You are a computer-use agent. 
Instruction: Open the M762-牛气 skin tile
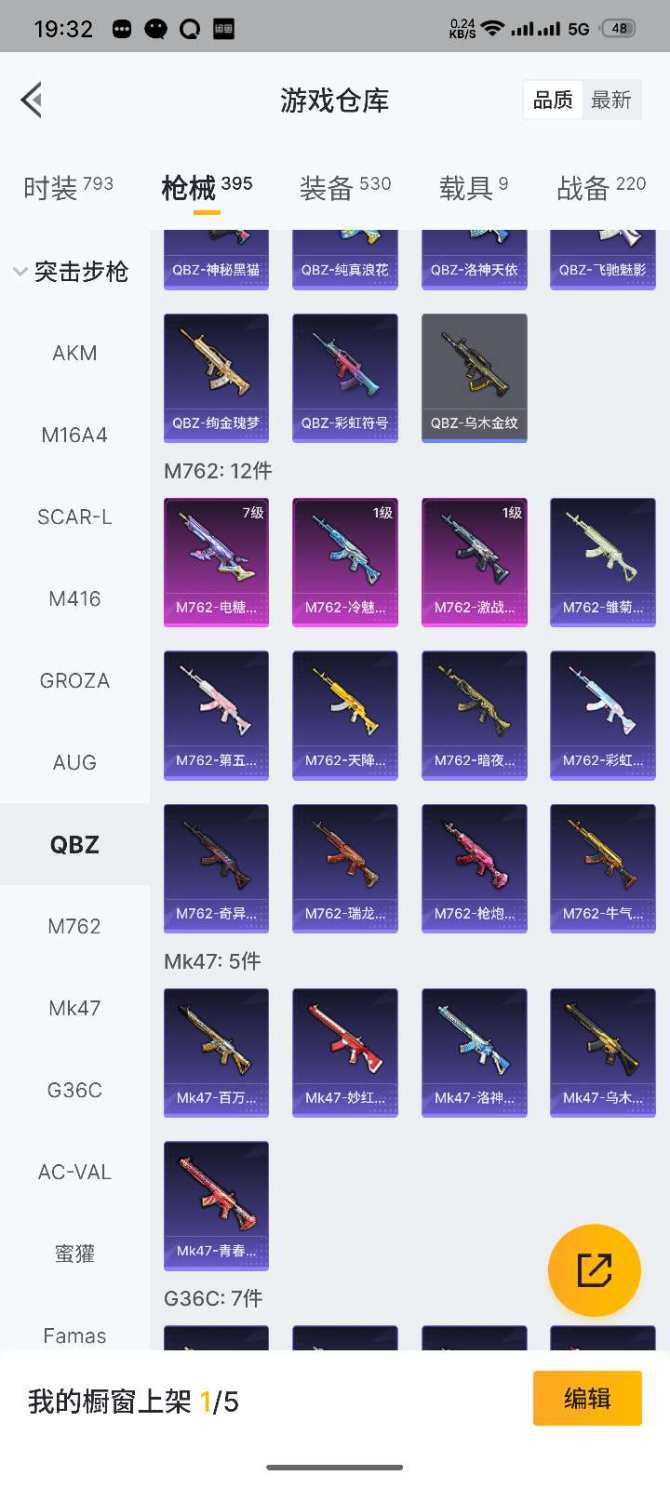[x=603, y=867]
